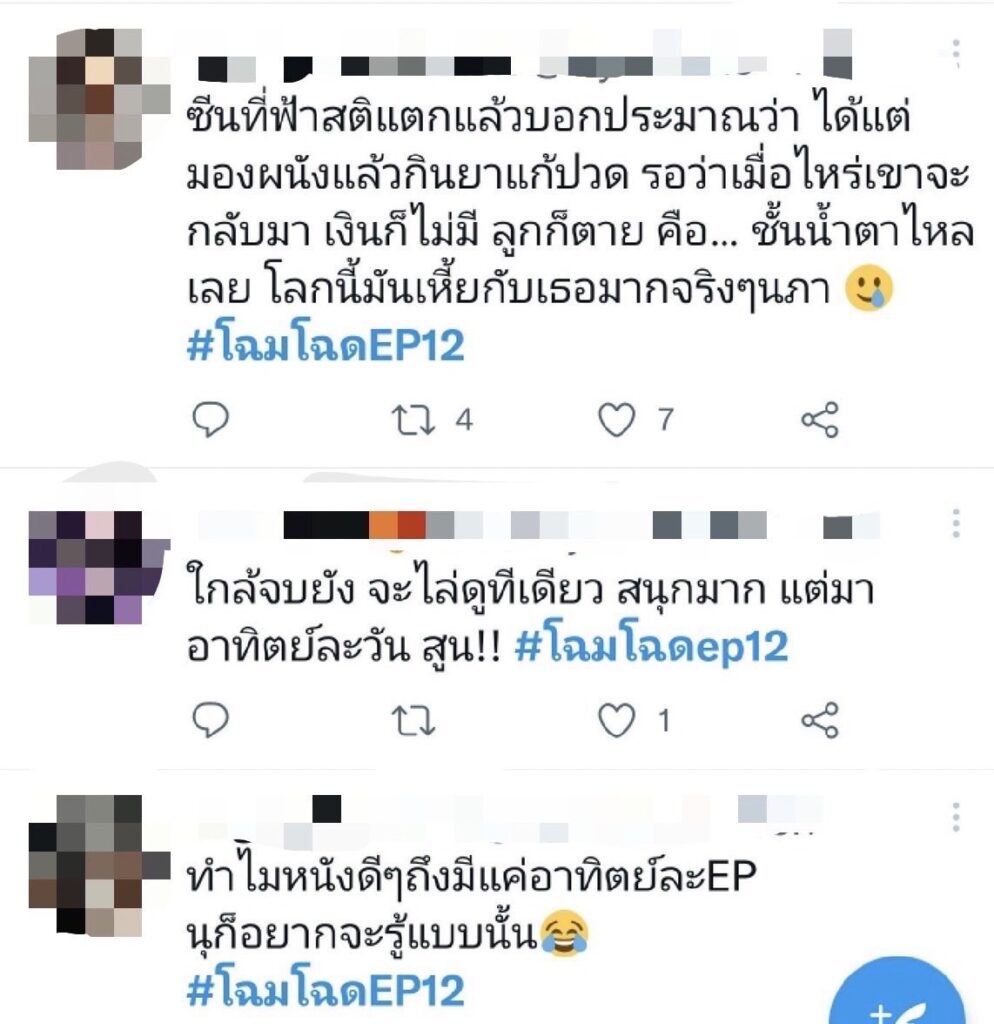The width and height of the screenshot is (994, 1024).
Task: Open overflow menu on the "ใกล้จบยัง" tweet
Action: pos(956,523)
